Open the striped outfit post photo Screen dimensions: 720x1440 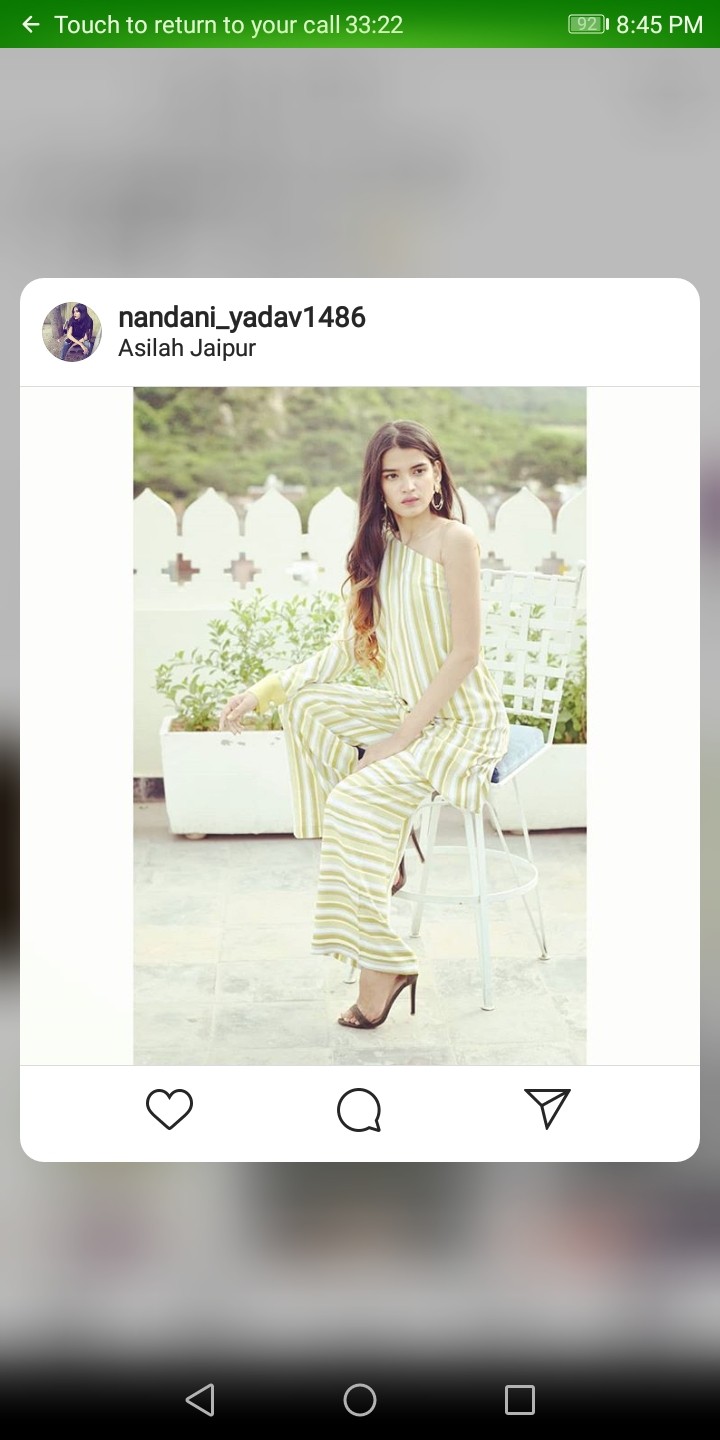tap(360, 725)
